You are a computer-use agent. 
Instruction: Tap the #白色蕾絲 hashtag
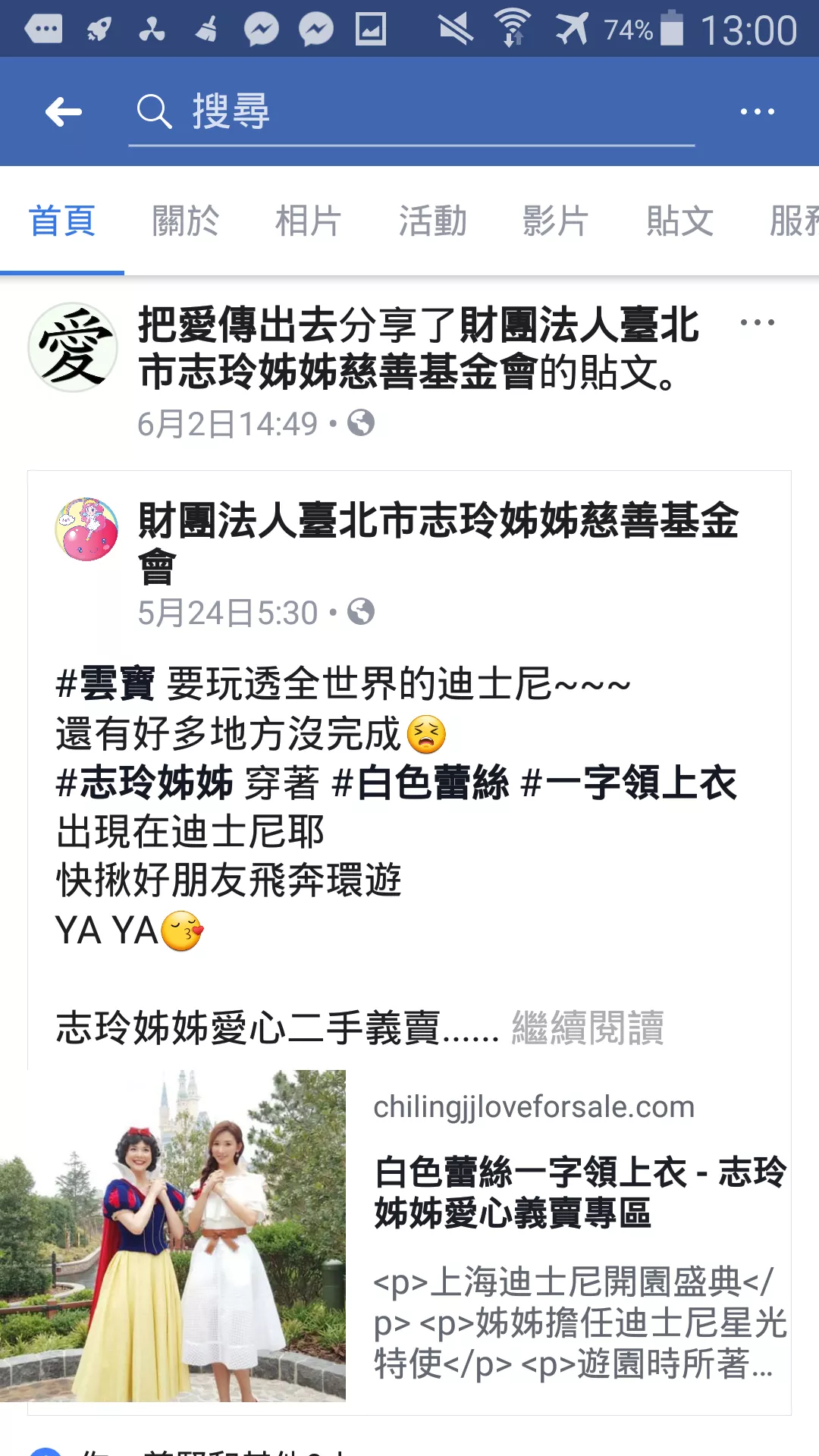click(x=420, y=783)
